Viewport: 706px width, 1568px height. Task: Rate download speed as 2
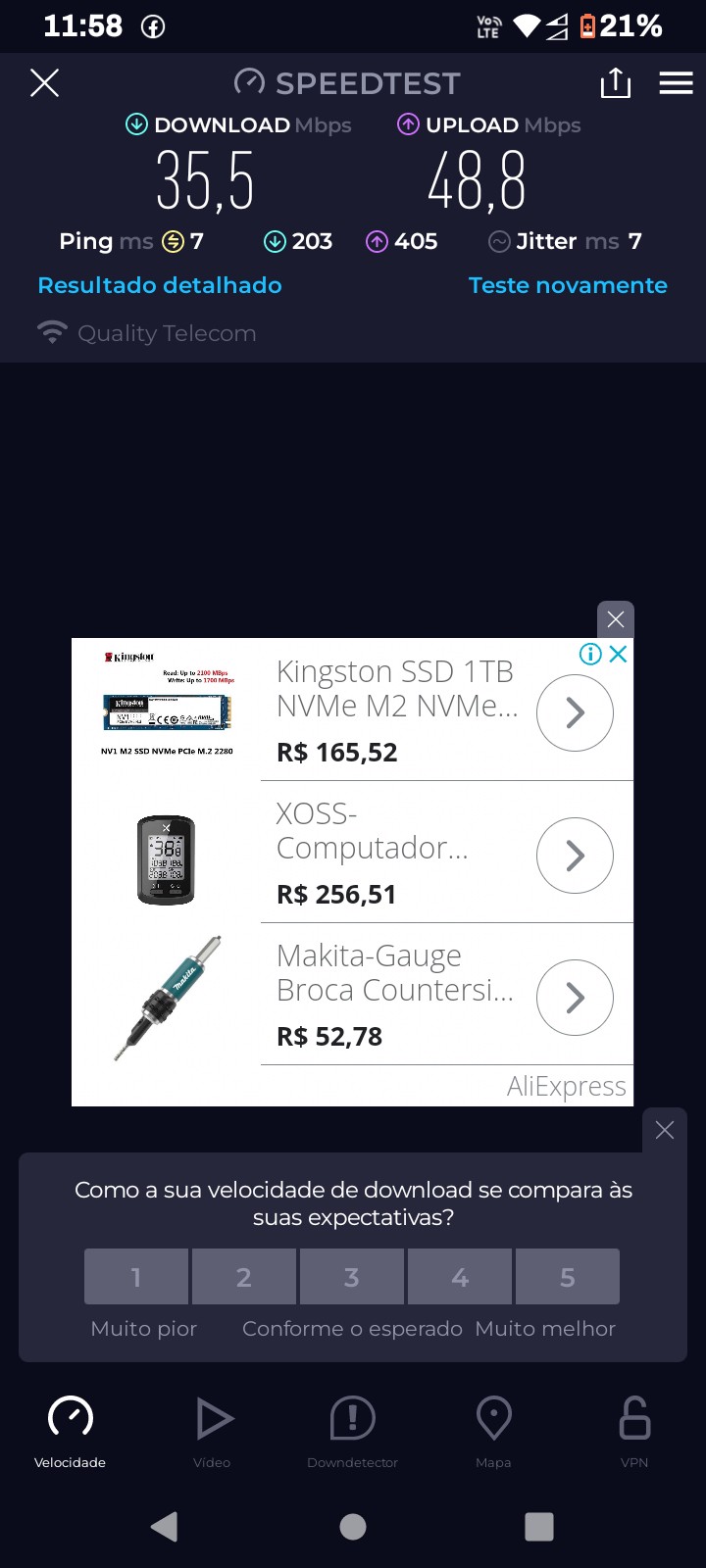point(244,1276)
